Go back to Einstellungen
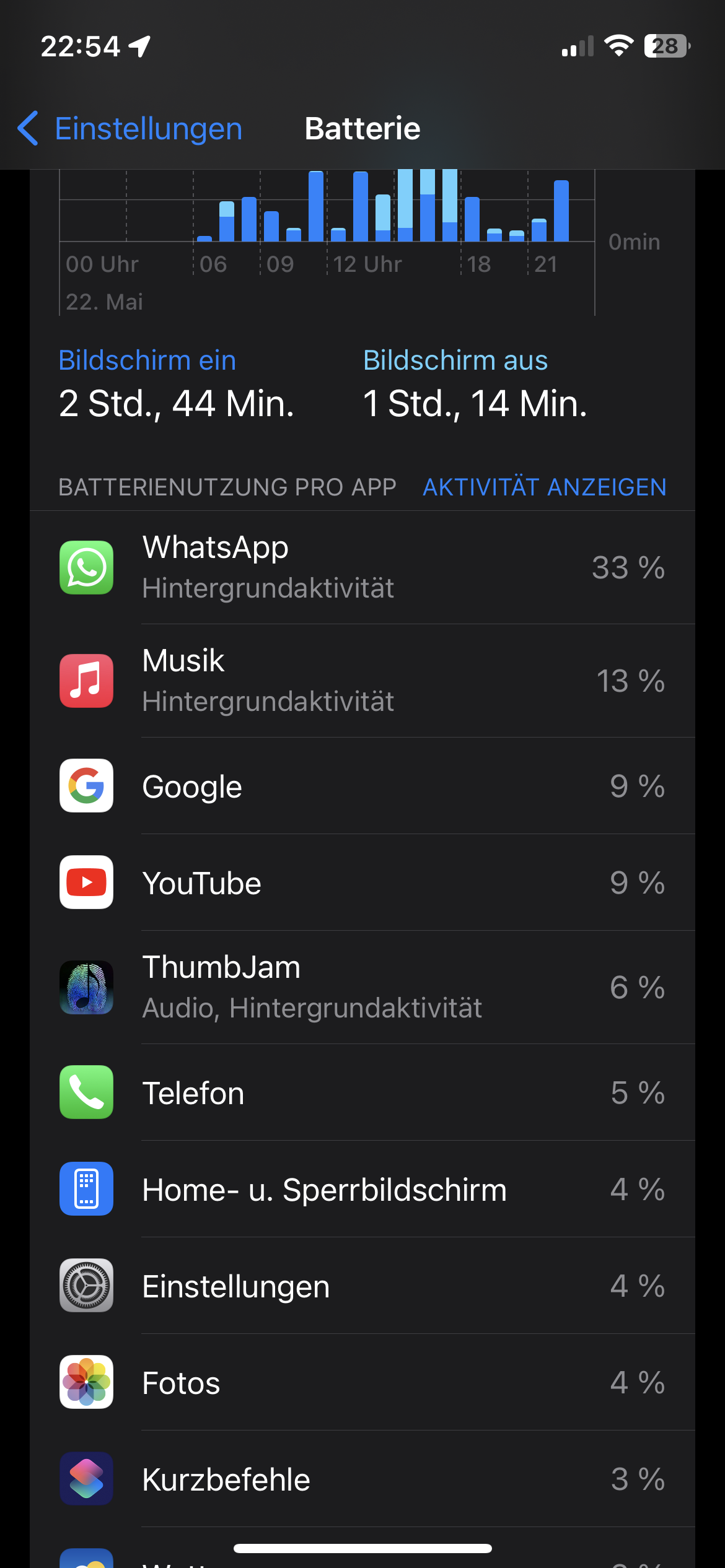The height and width of the screenshot is (1568, 725). click(130, 129)
